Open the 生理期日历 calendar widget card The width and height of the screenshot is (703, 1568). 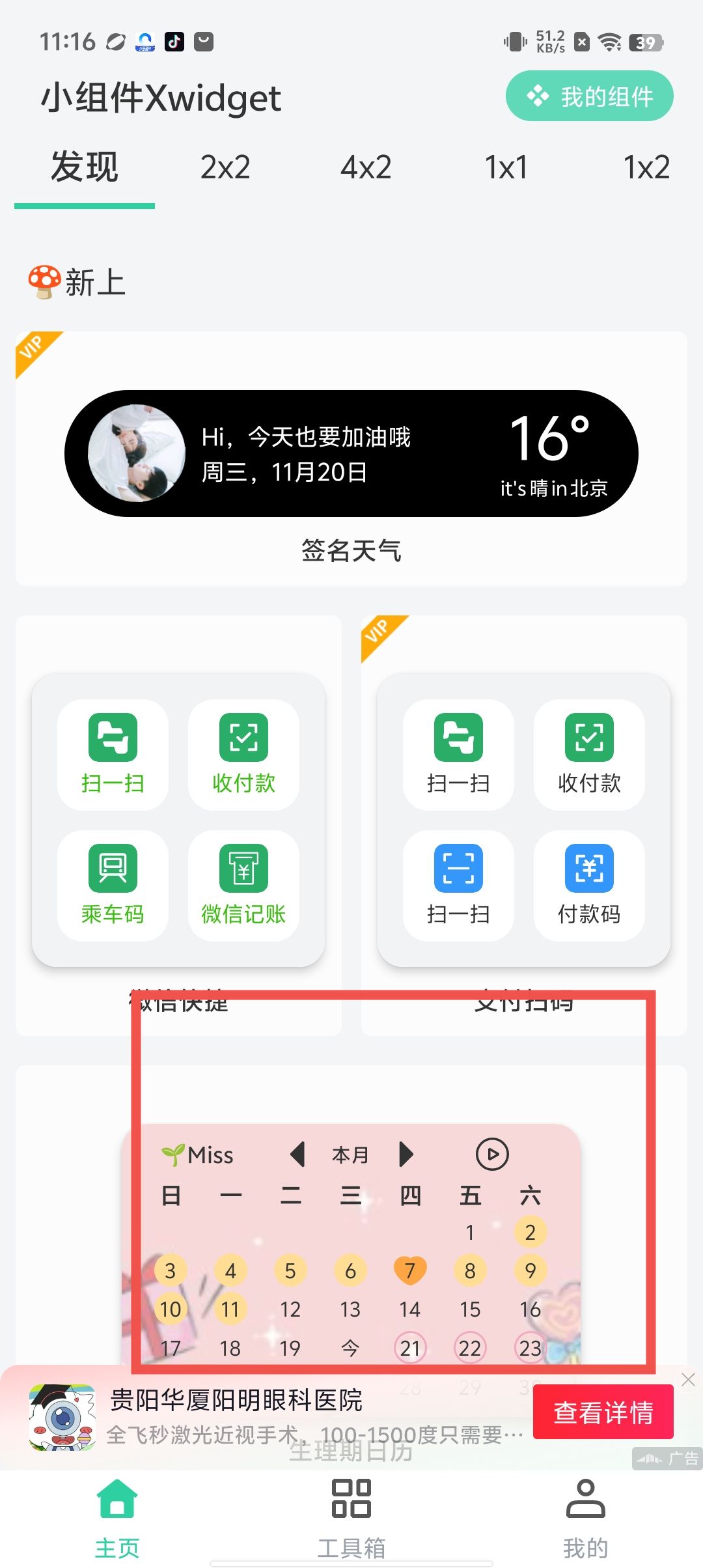pyautogui.click(x=351, y=1237)
